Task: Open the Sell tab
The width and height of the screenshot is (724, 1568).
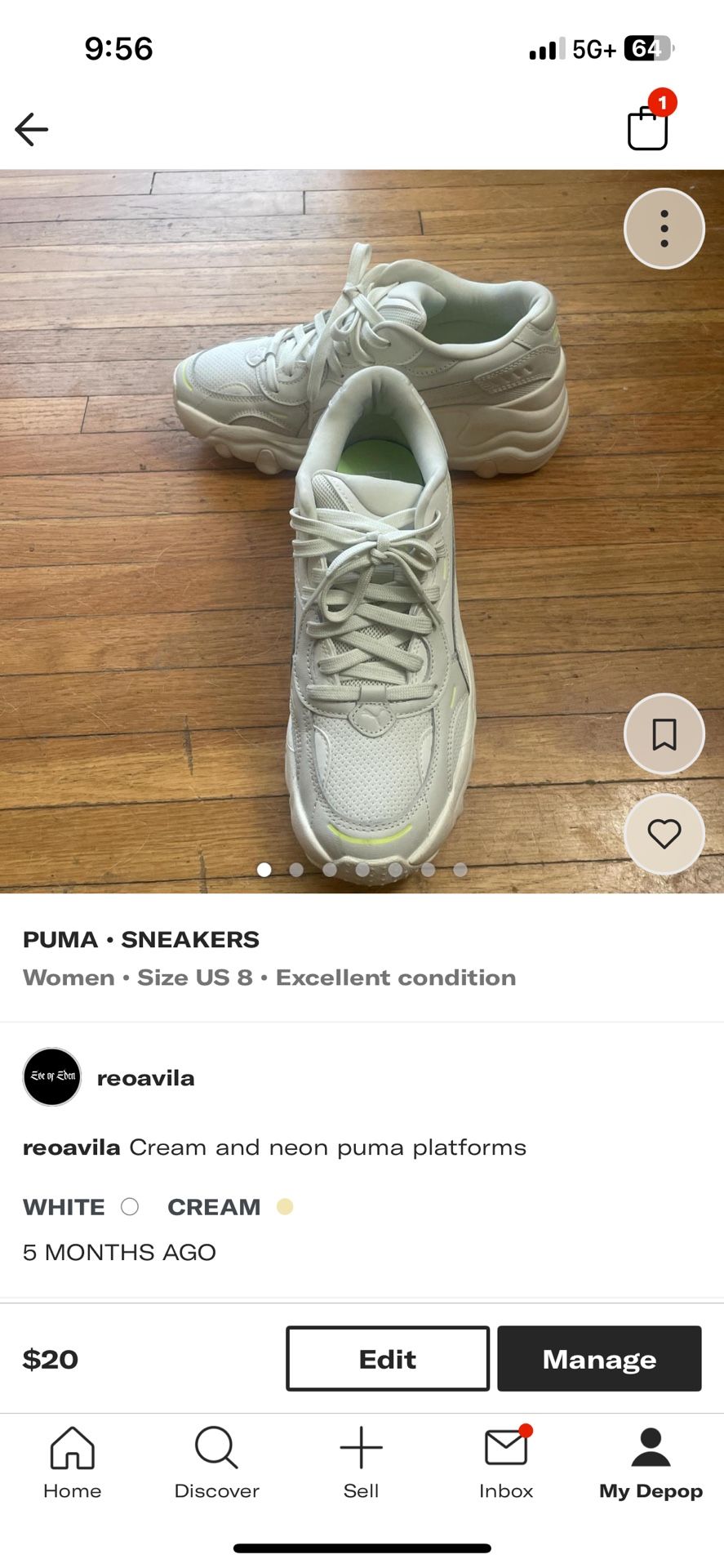Action: [x=361, y=1463]
